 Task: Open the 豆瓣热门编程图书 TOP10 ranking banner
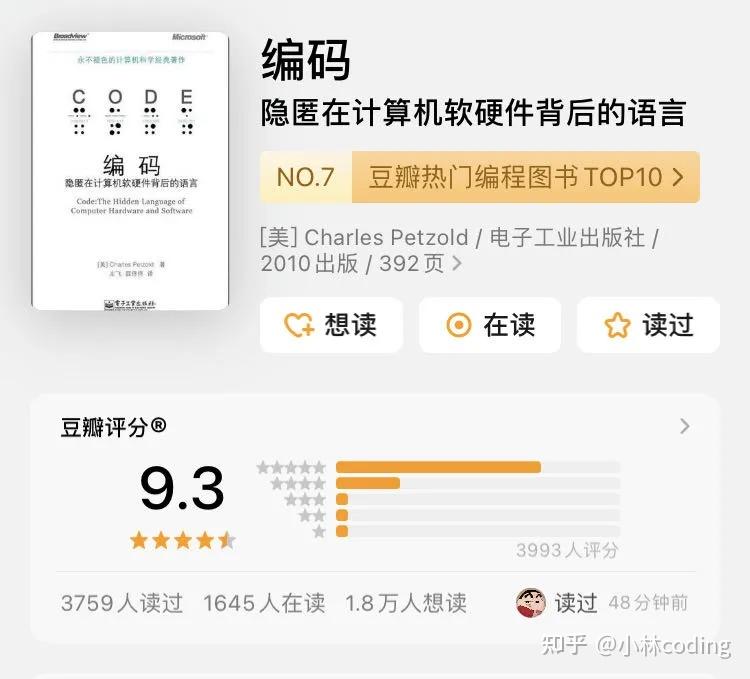(x=480, y=177)
